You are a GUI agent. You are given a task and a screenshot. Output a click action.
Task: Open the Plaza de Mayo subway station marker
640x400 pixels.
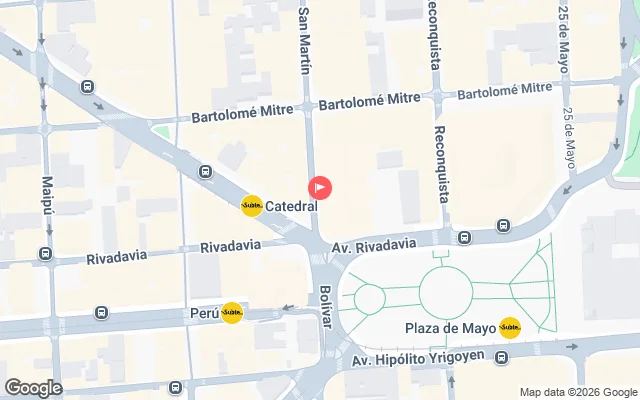point(510,328)
